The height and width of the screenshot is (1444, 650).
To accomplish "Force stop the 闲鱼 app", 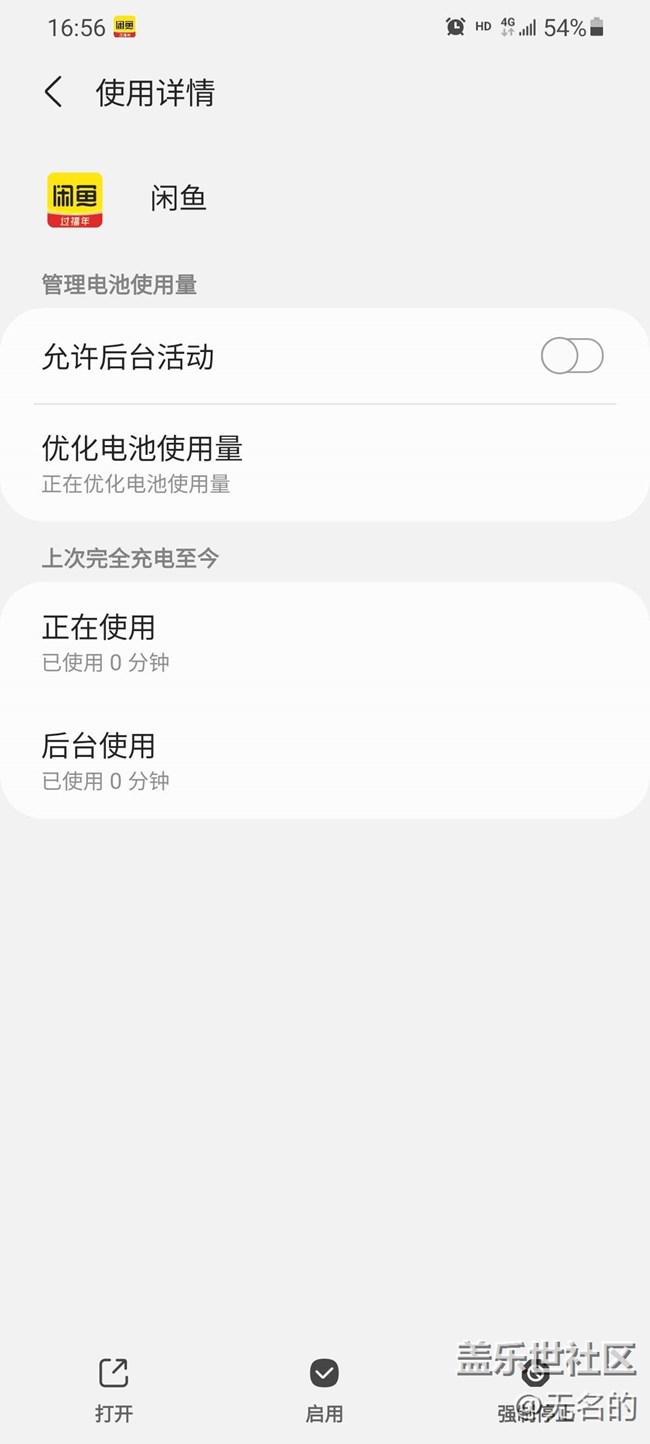I will [535, 1390].
